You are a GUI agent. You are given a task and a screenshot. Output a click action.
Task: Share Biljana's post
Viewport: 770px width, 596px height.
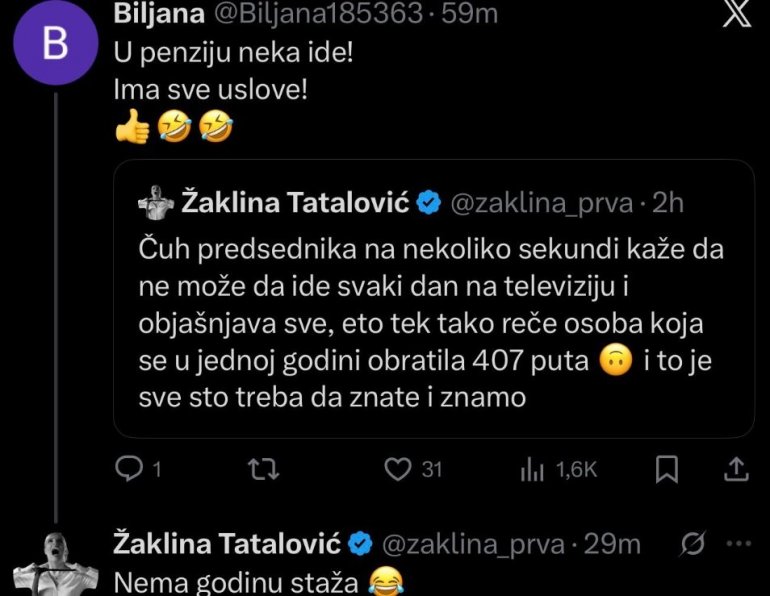[x=735, y=468]
